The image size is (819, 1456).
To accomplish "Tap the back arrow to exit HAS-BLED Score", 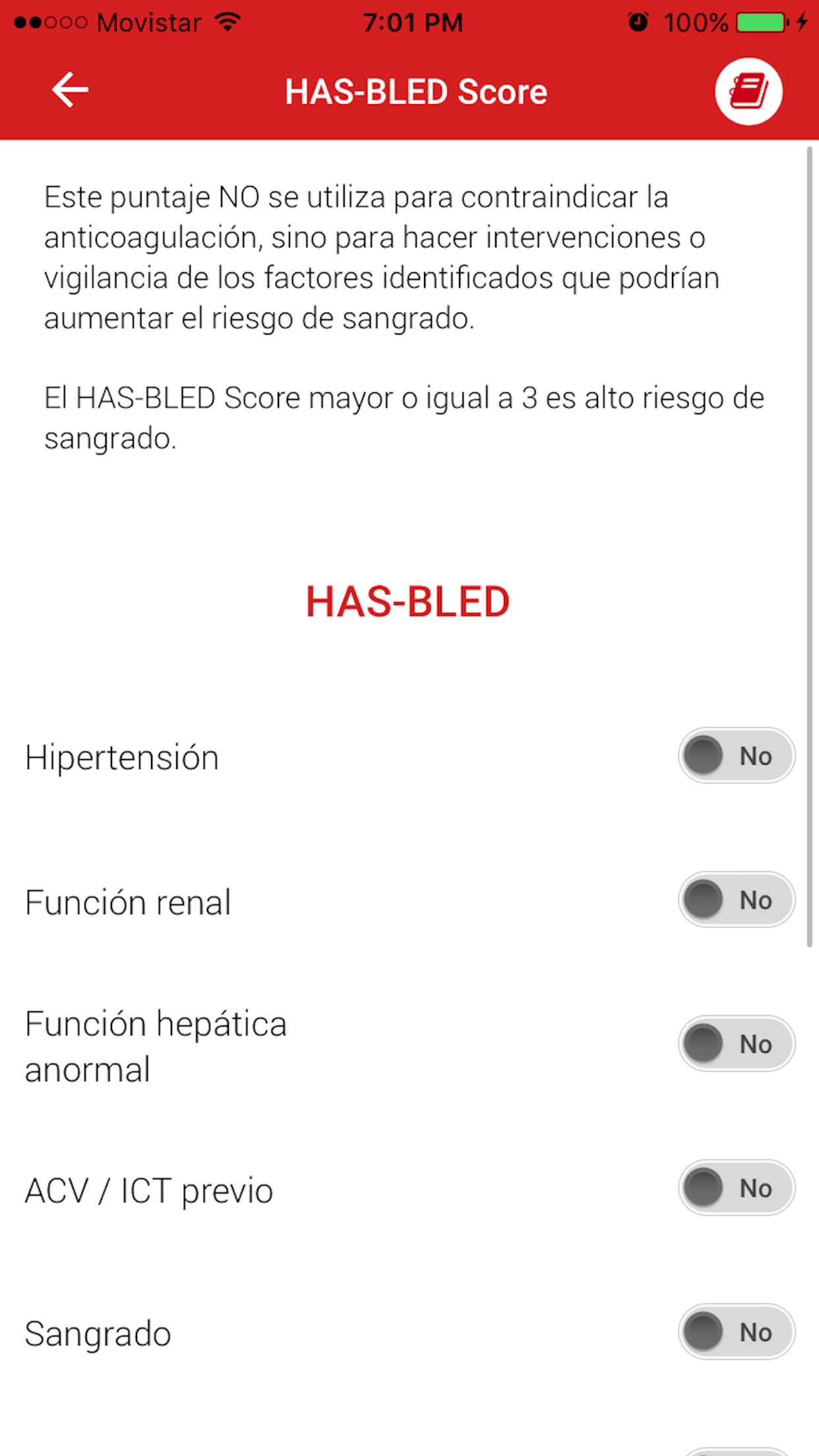I will [69, 91].
